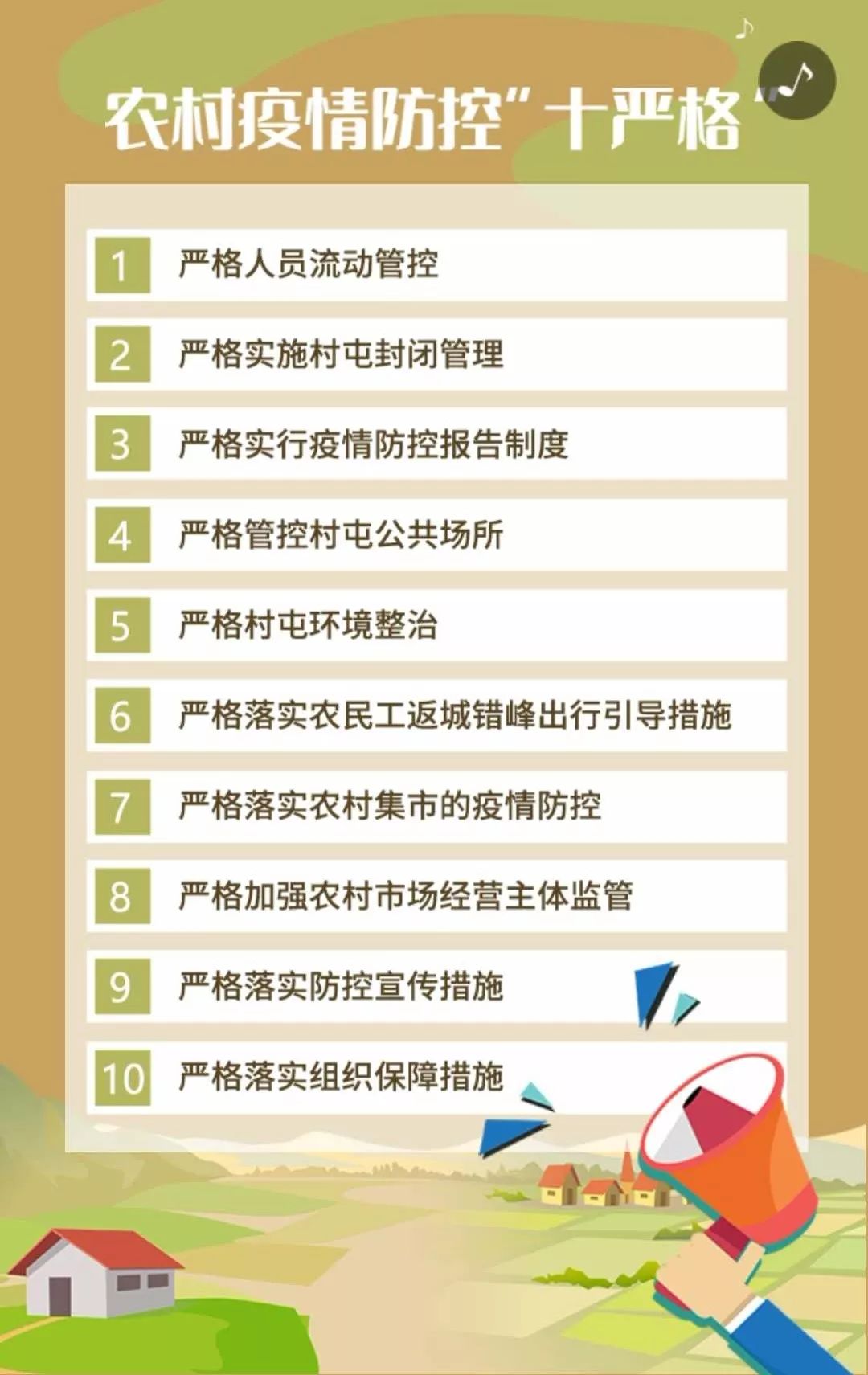Toggle the background music icon
Screen dimensions: 868x1375
click(796, 80)
